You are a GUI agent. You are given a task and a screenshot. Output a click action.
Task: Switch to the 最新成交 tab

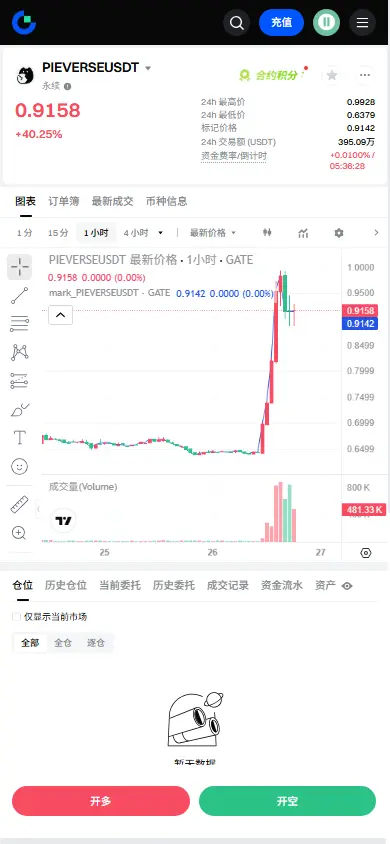click(112, 201)
